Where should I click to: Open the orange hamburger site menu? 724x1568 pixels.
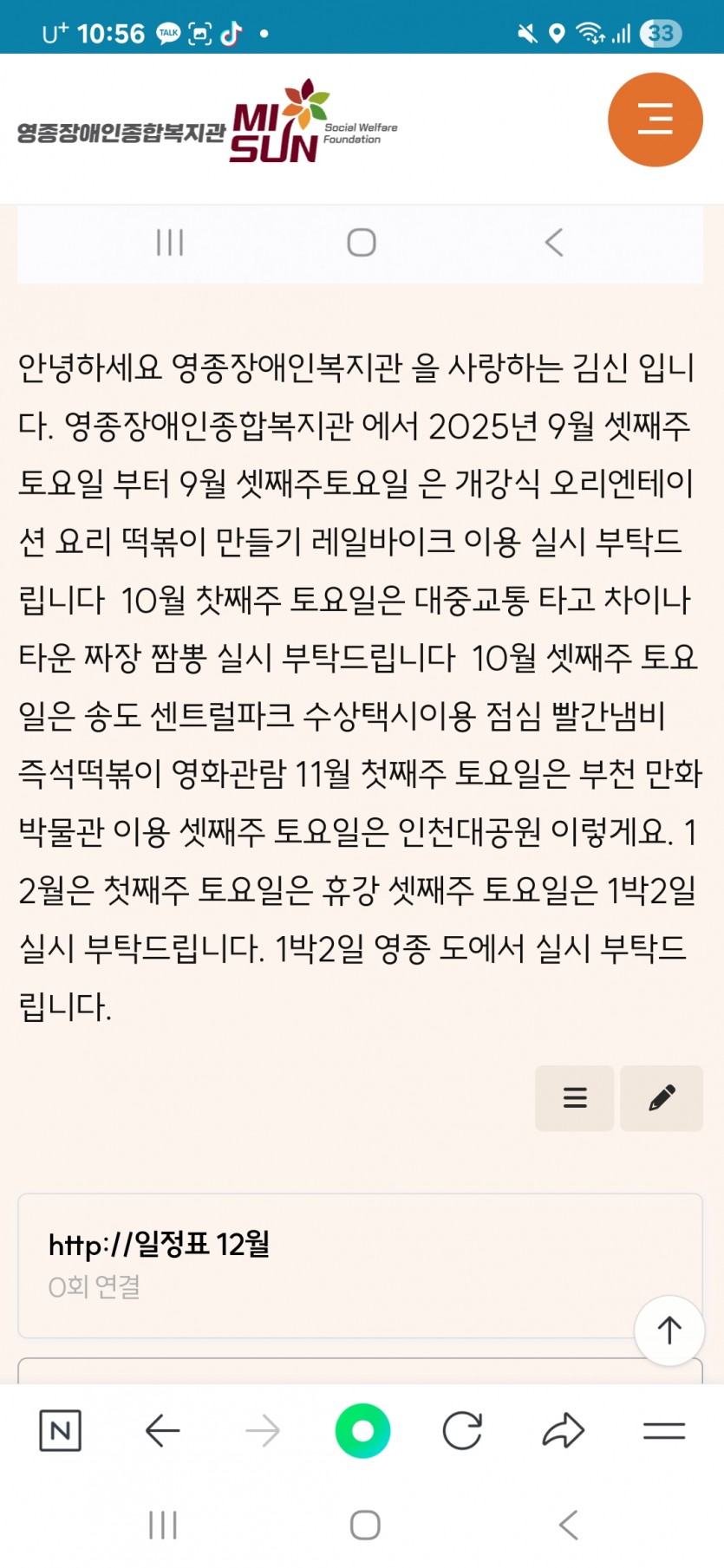(655, 120)
